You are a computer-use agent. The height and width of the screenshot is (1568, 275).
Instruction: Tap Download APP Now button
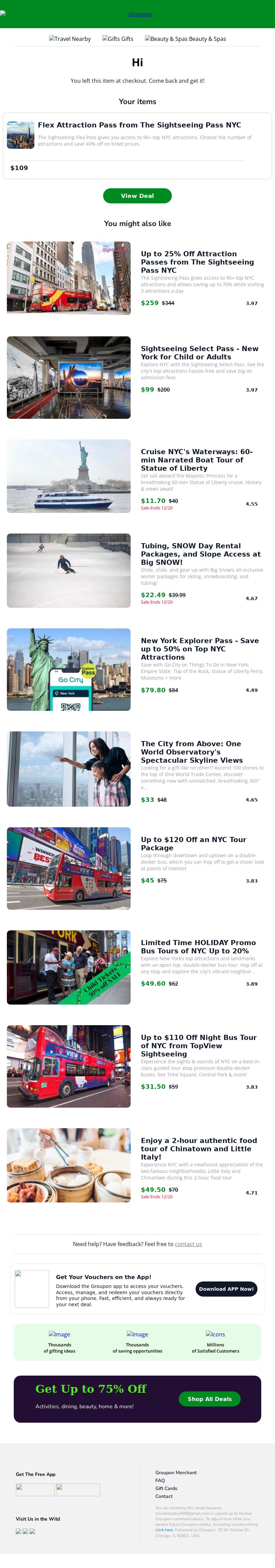tap(226, 1289)
